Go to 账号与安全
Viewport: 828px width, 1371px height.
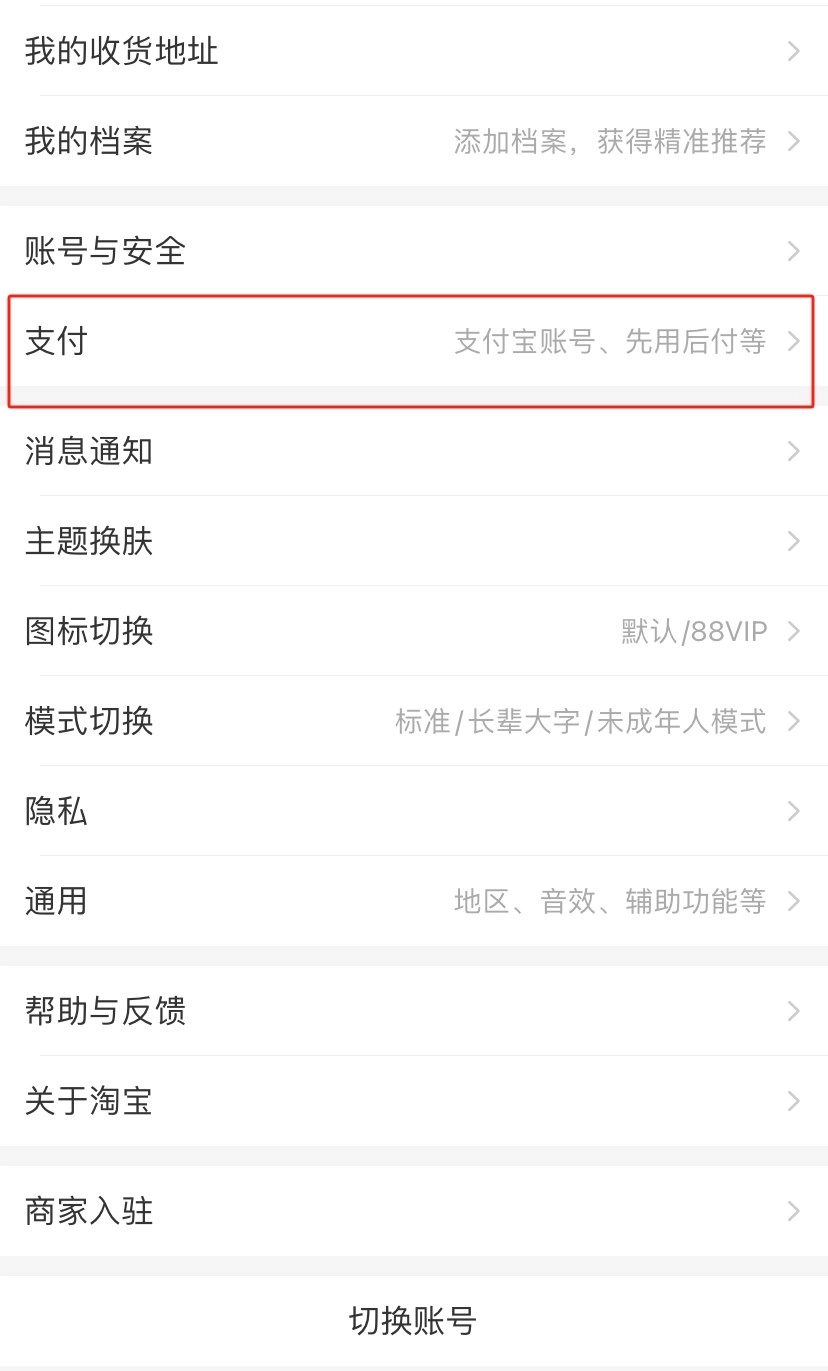pos(414,251)
